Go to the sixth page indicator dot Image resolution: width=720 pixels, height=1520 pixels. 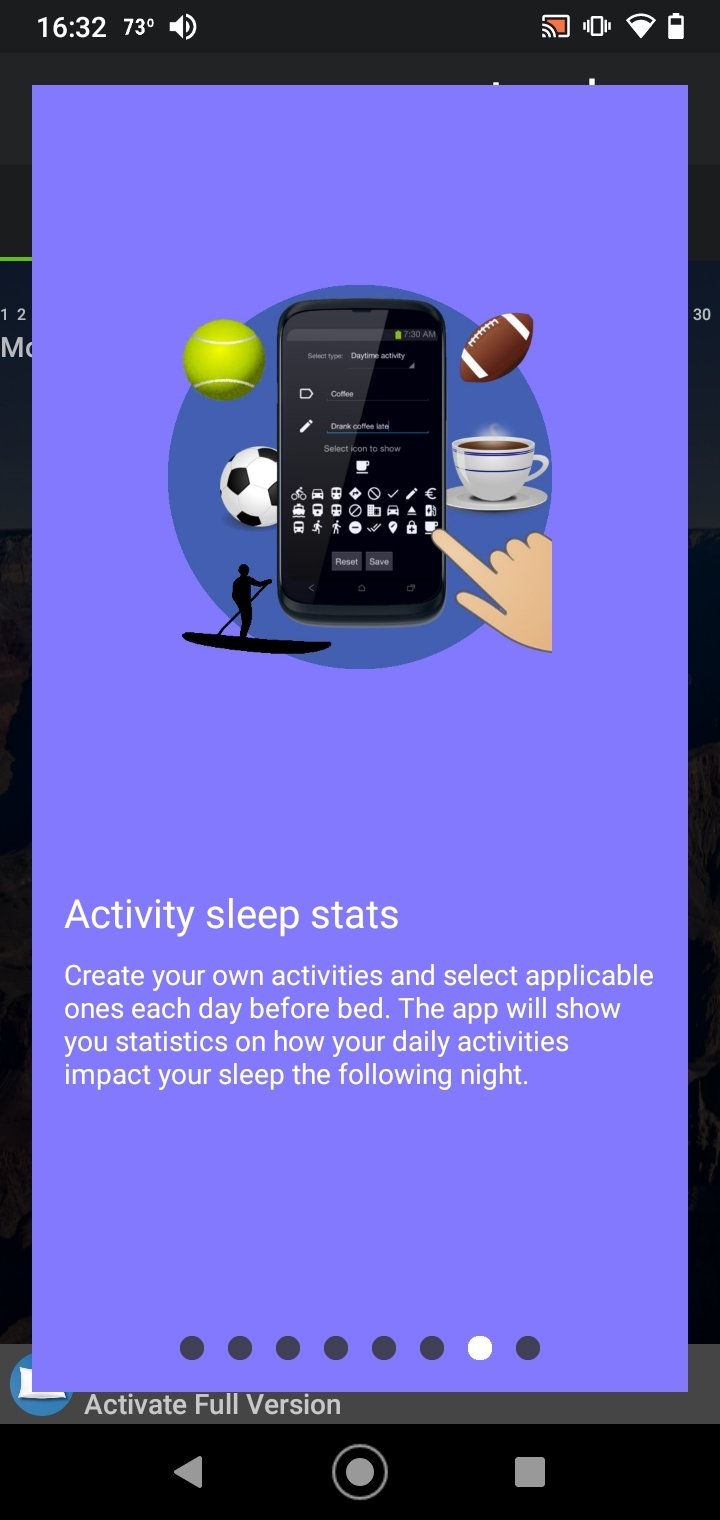(x=432, y=1348)
